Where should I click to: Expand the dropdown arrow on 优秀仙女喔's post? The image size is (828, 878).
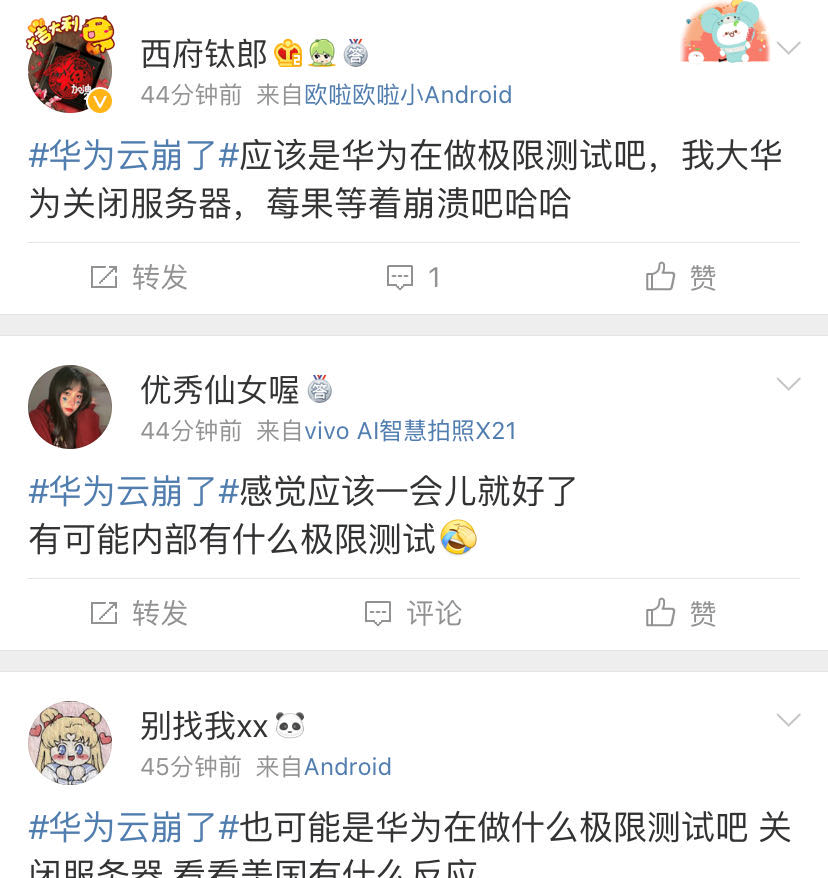pos(789,384)
